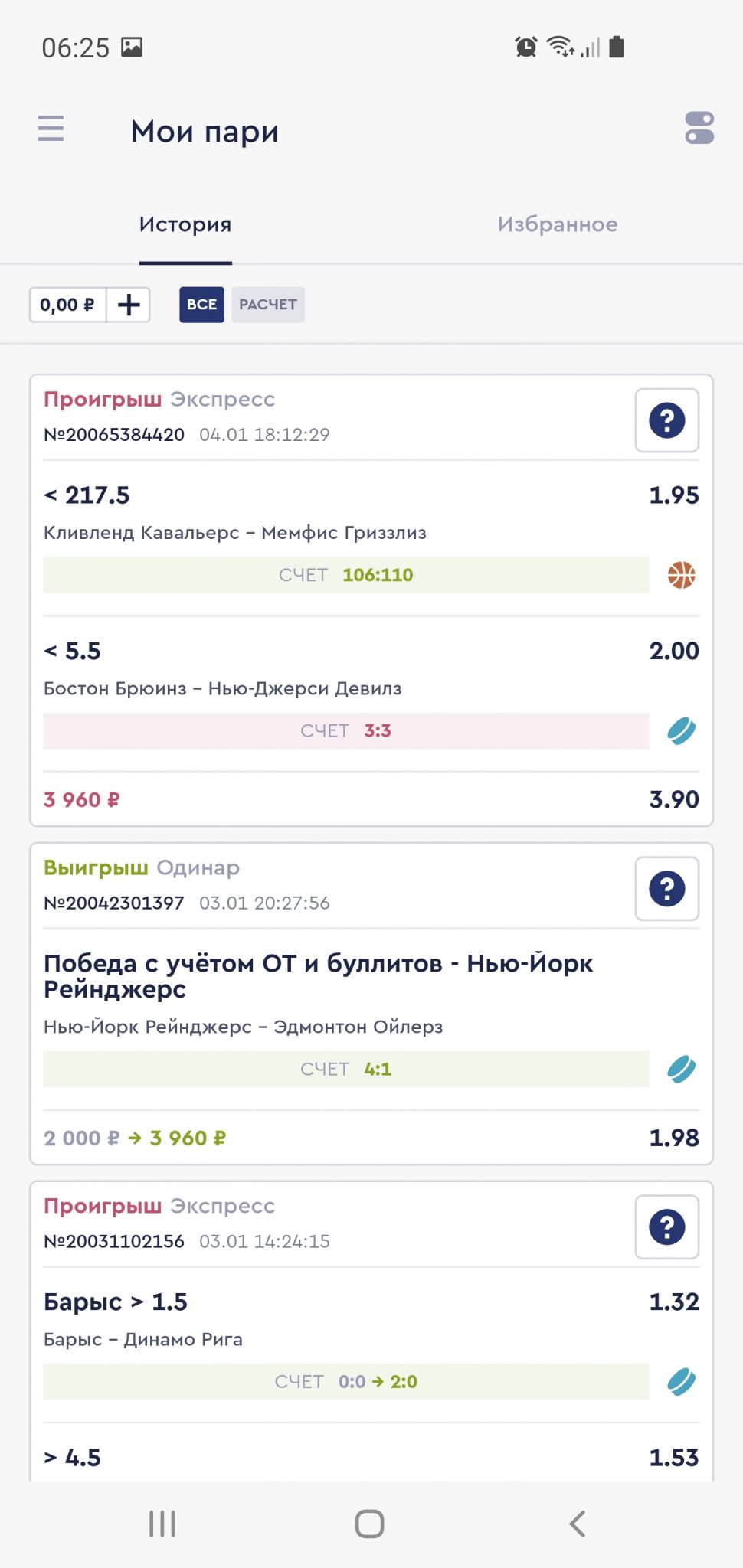743x1568 pixels.
Task: Open the toggle settings icon
Action: (699, 128)
